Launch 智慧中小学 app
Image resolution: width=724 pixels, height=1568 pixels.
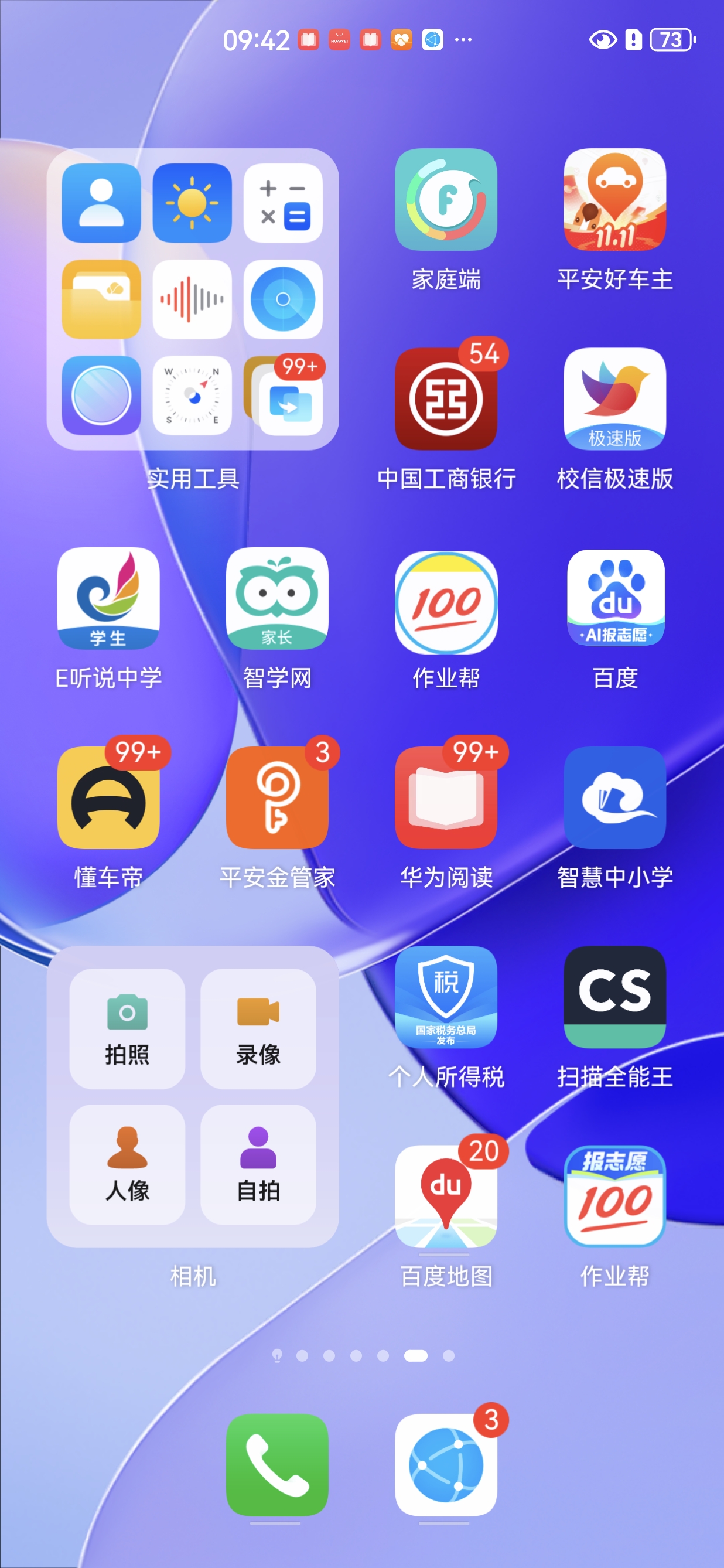[x=614, y=797]
